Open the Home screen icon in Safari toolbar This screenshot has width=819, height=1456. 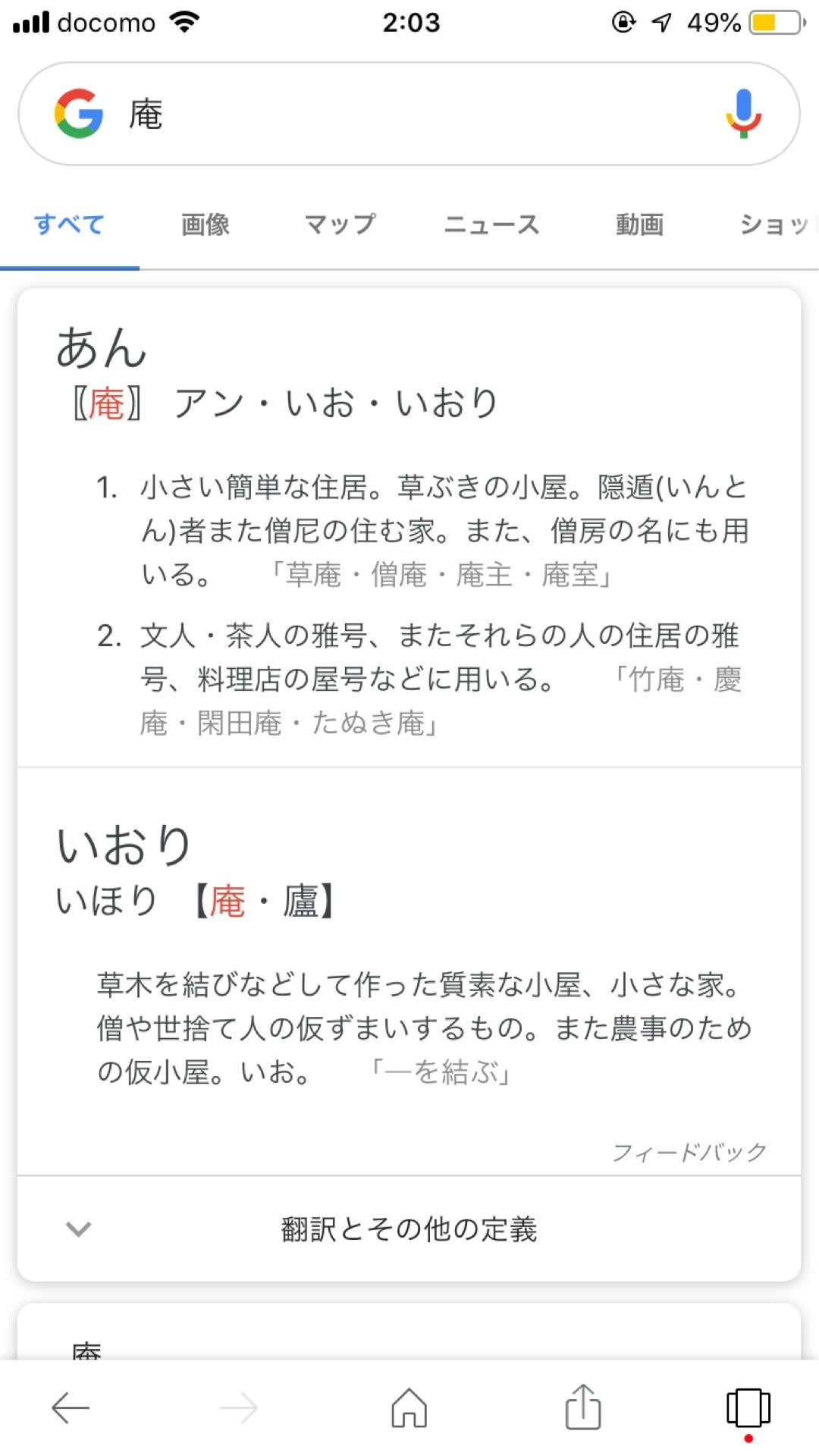coord(409,1408)
